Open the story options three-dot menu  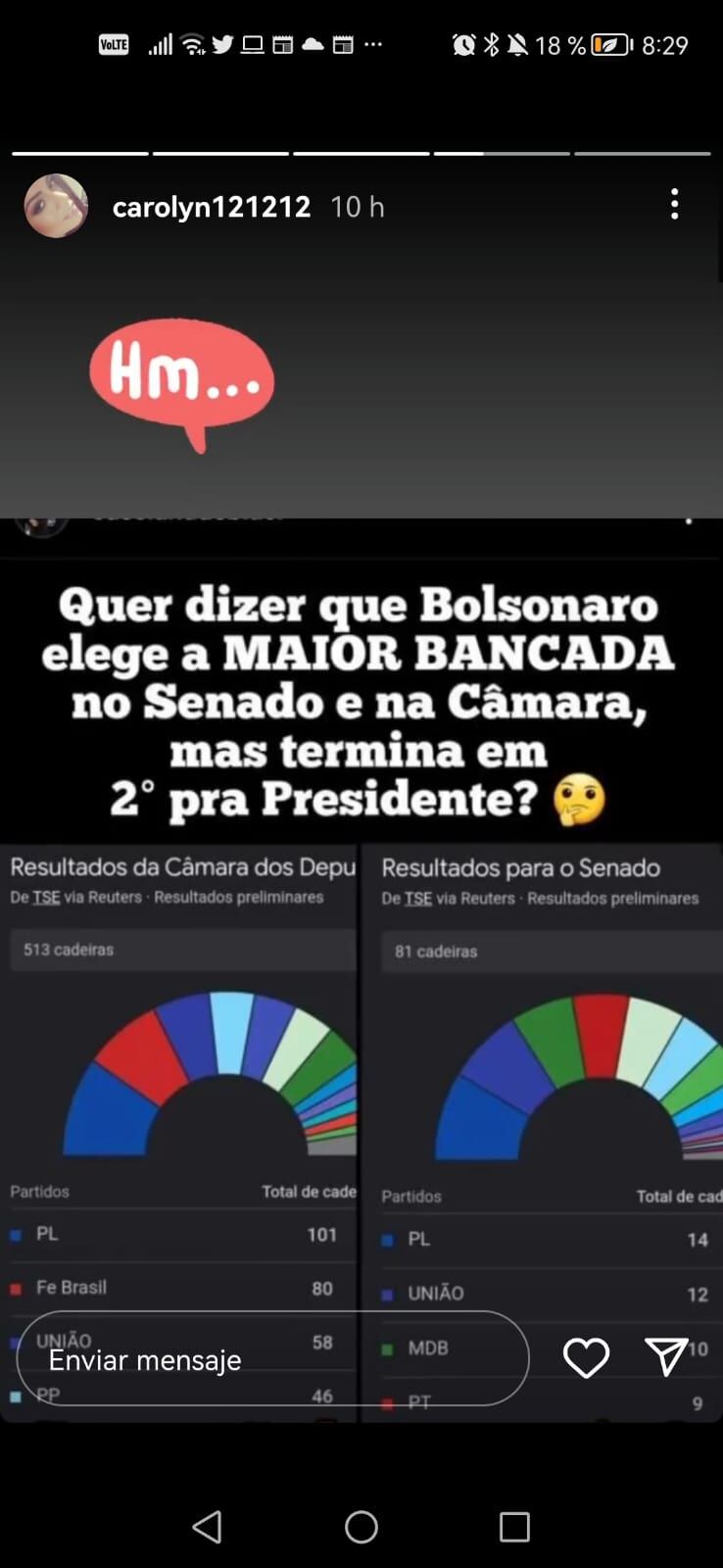tap(674, 206)
